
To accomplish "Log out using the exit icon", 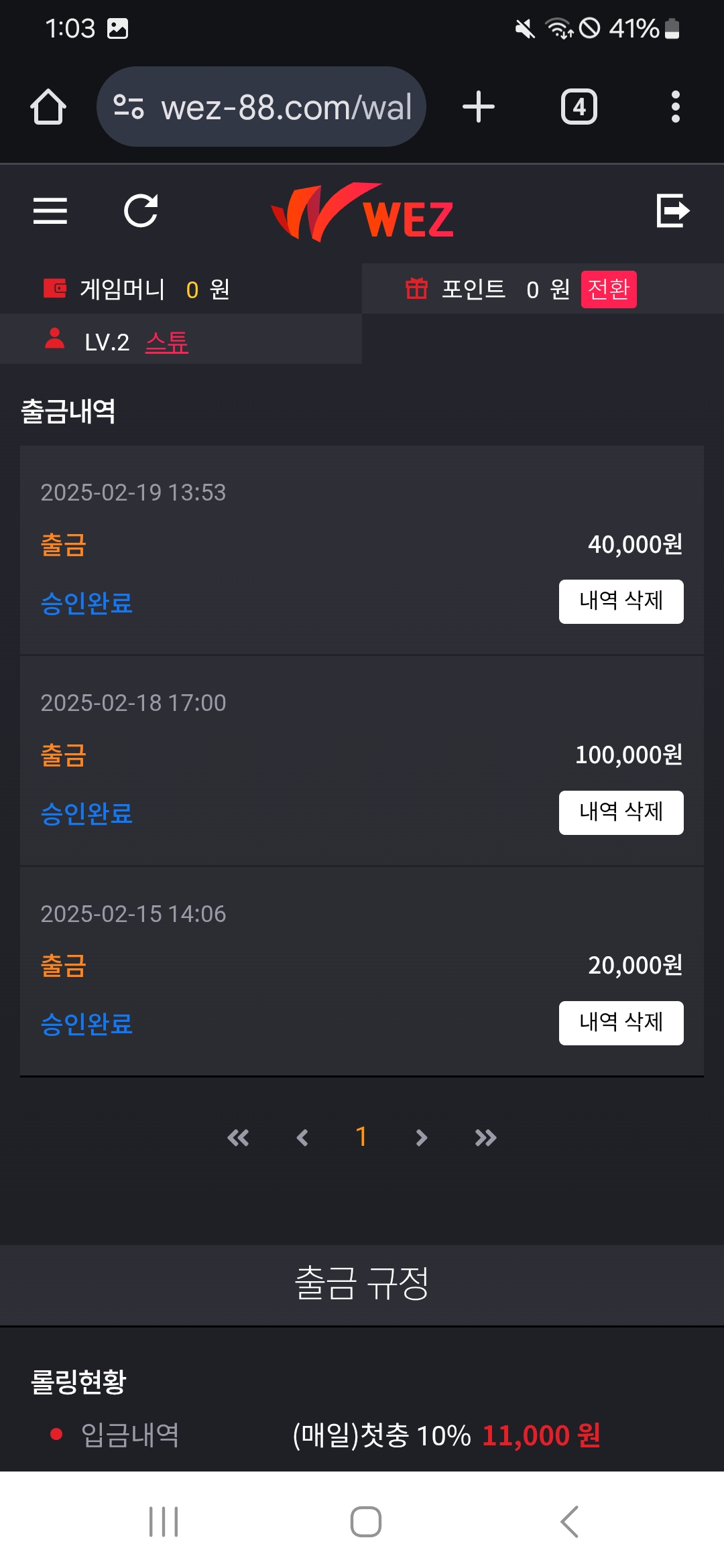I will [x=672, y=211].
